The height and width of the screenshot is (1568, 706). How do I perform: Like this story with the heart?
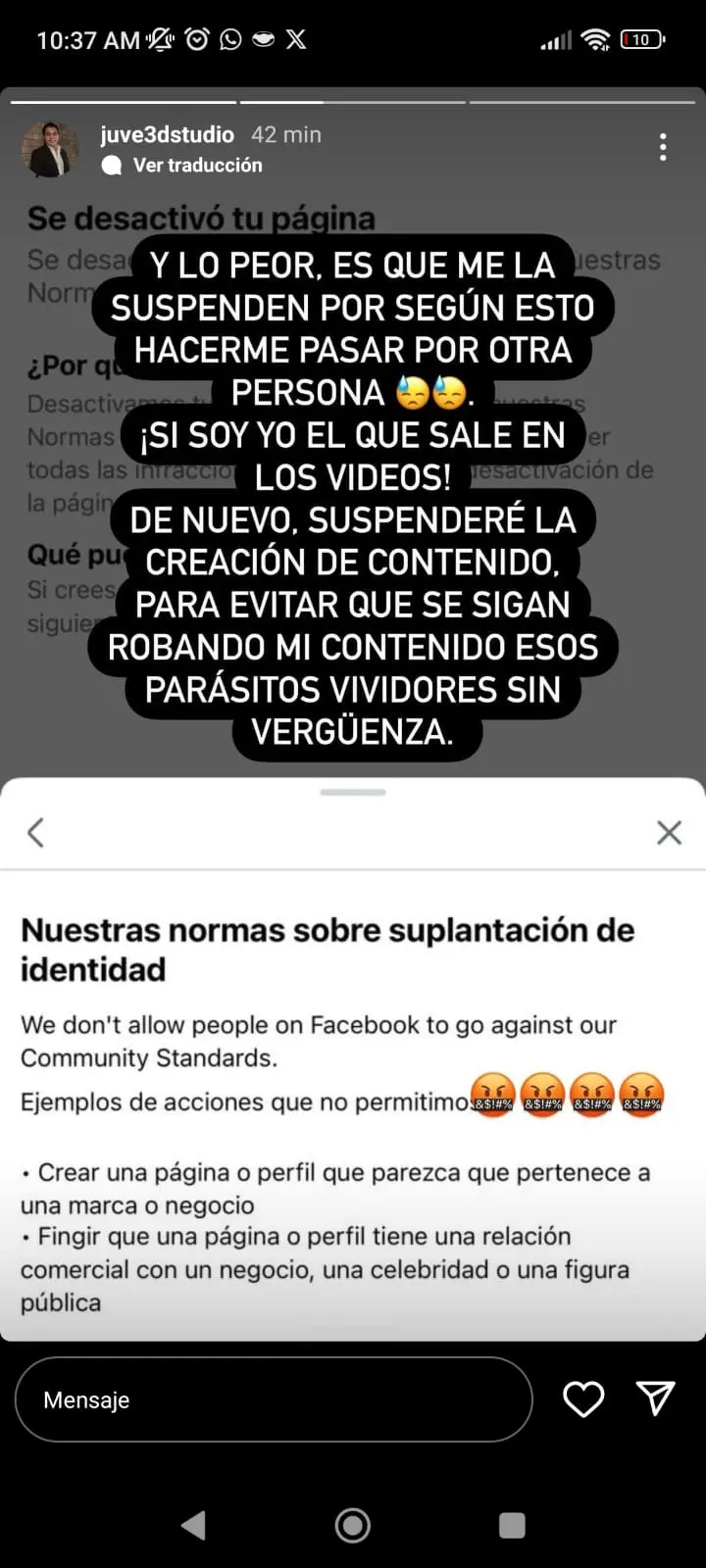point(583,1399)
